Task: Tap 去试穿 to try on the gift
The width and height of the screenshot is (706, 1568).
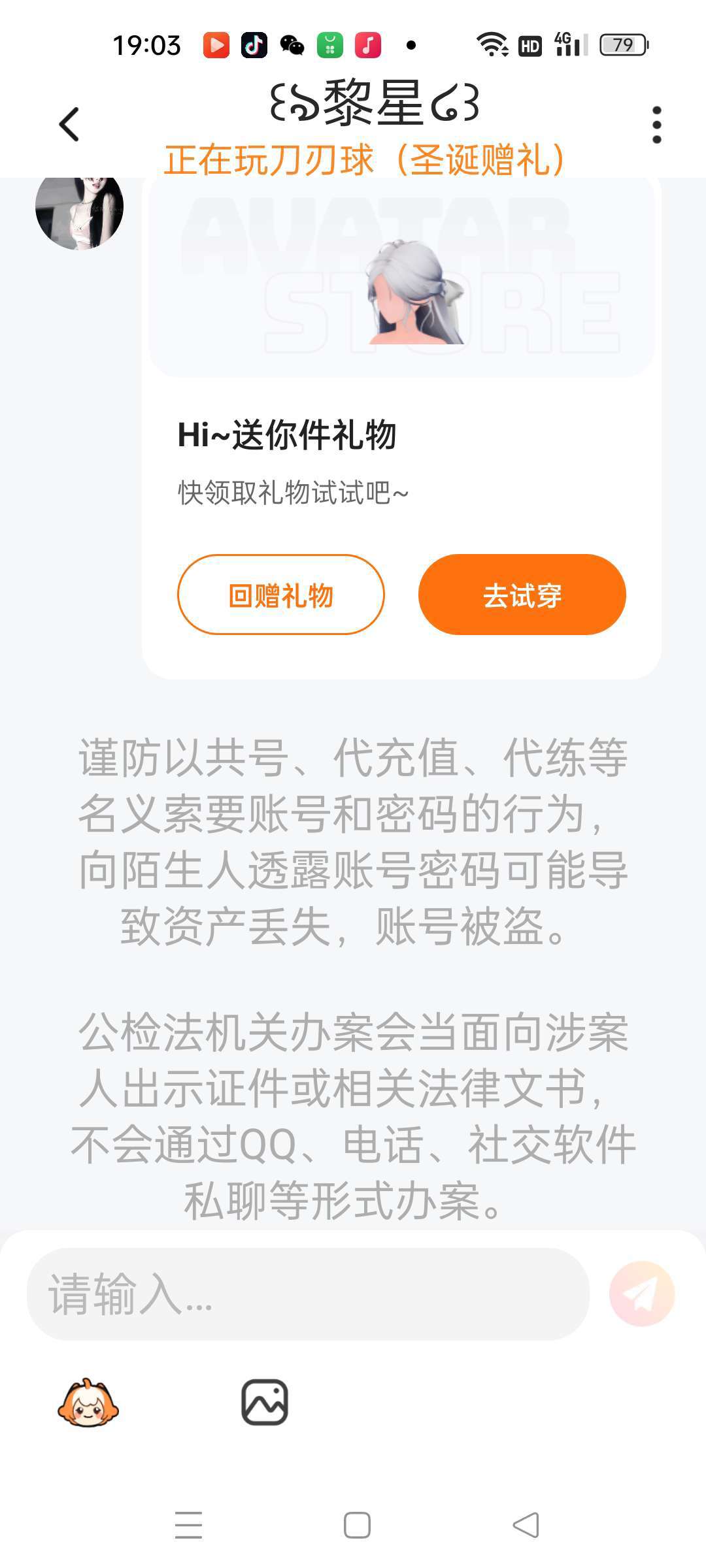Action: [522, 595]
